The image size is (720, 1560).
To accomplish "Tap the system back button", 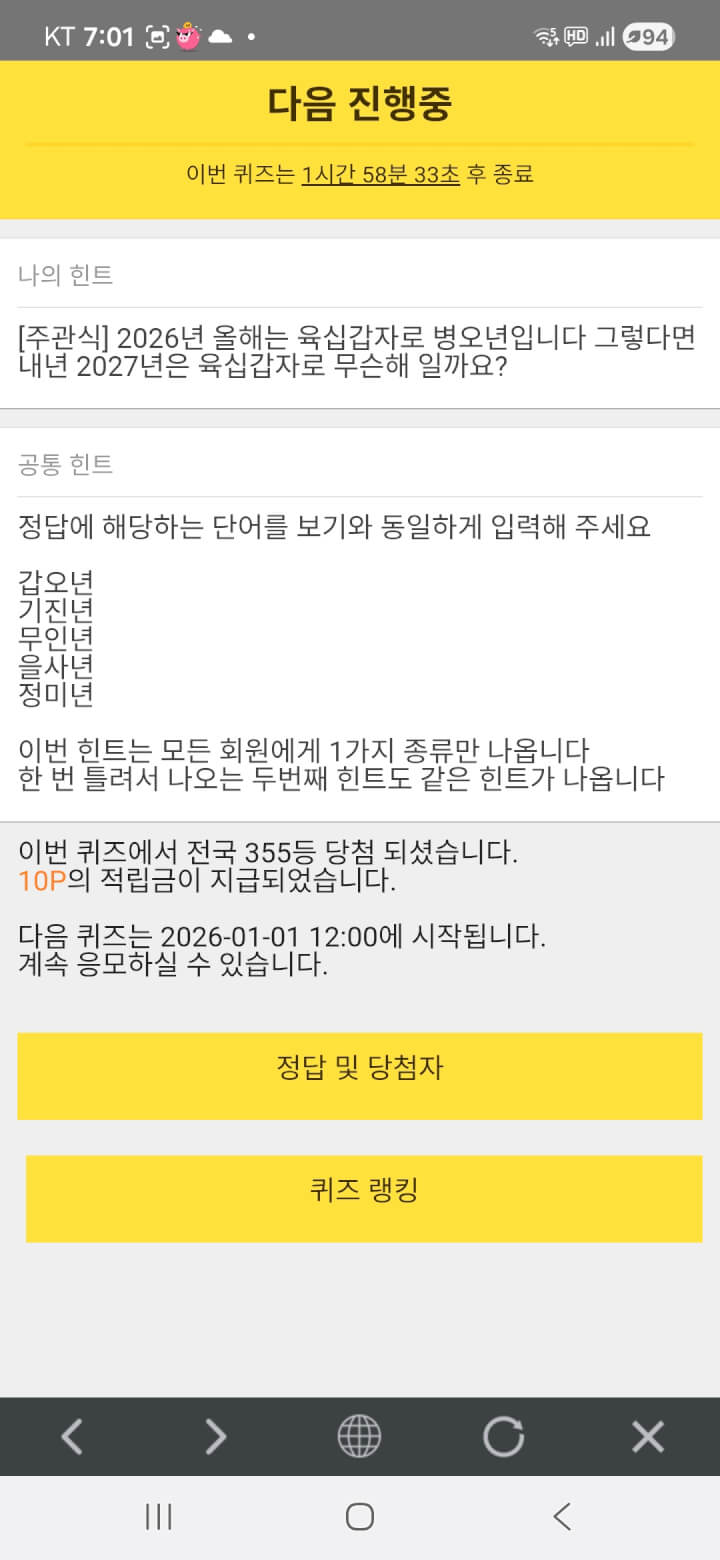I will [562, 1517].
